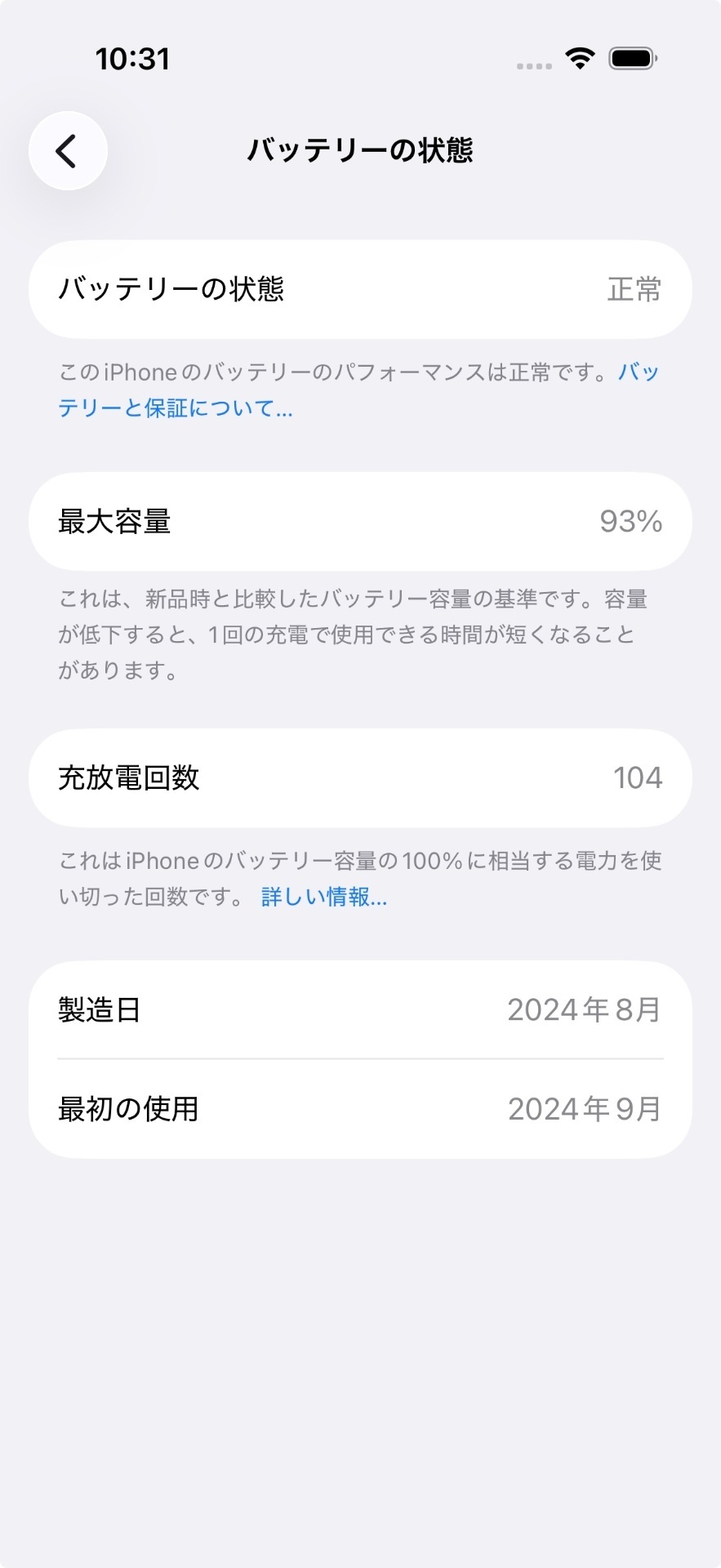This screenshot has height=1568, width=721.
Task: Select the 2024年8月 manufacture date value
Action: click(x=585, y=1009)
